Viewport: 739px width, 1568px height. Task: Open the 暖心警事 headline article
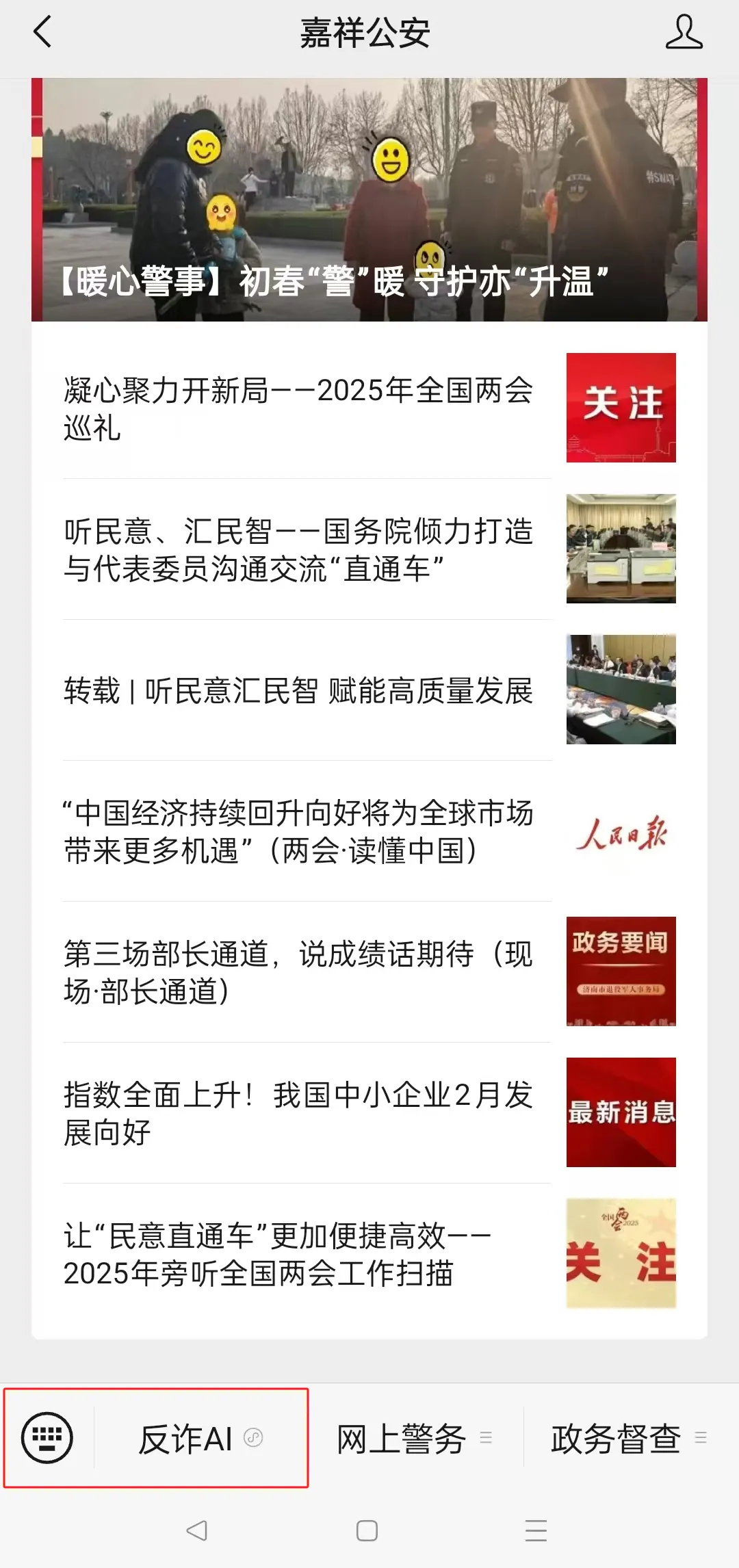(x=369, y=200)
